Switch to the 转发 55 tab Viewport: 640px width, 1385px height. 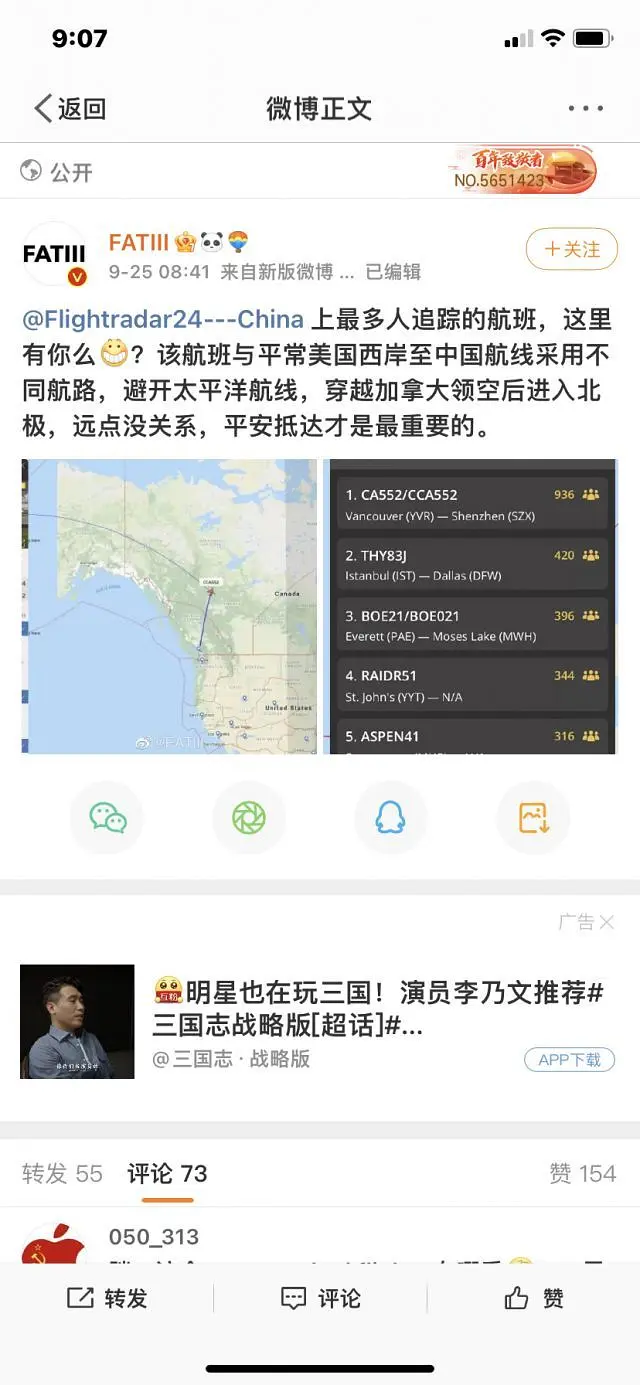[62, 1173]
